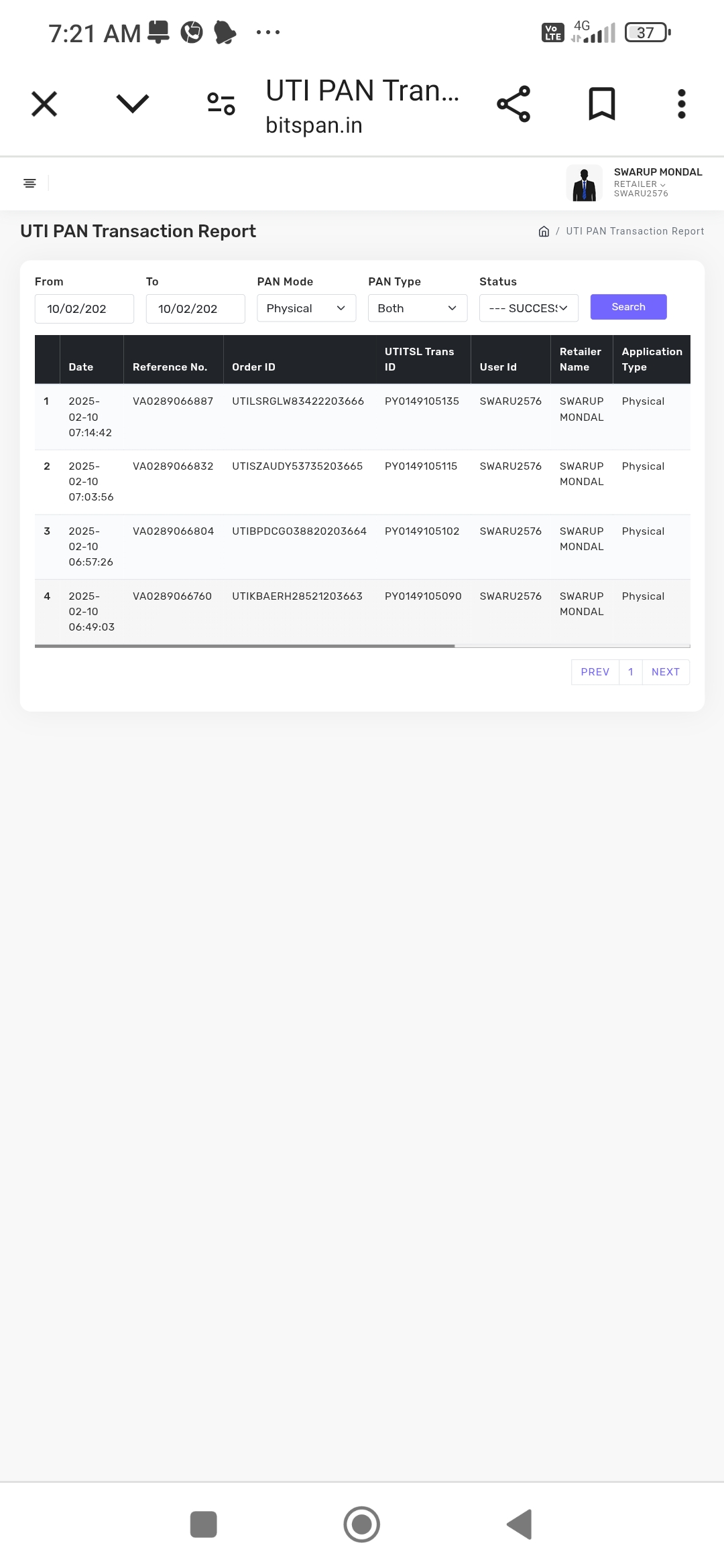Image resolution: width=724 pixels, height=1568 pixels.
Task: Open the PAN Type dropdown
Action: point(417,308)
